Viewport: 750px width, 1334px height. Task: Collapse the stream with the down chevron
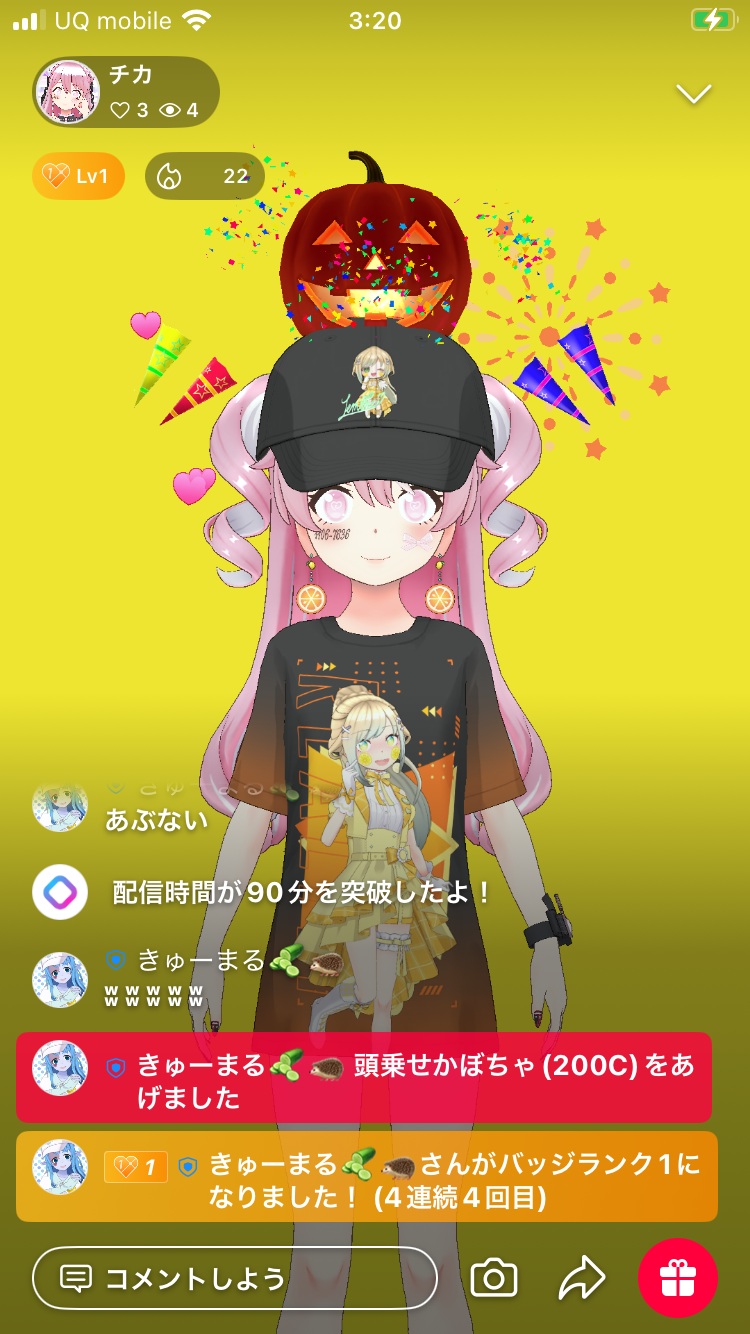693,94
